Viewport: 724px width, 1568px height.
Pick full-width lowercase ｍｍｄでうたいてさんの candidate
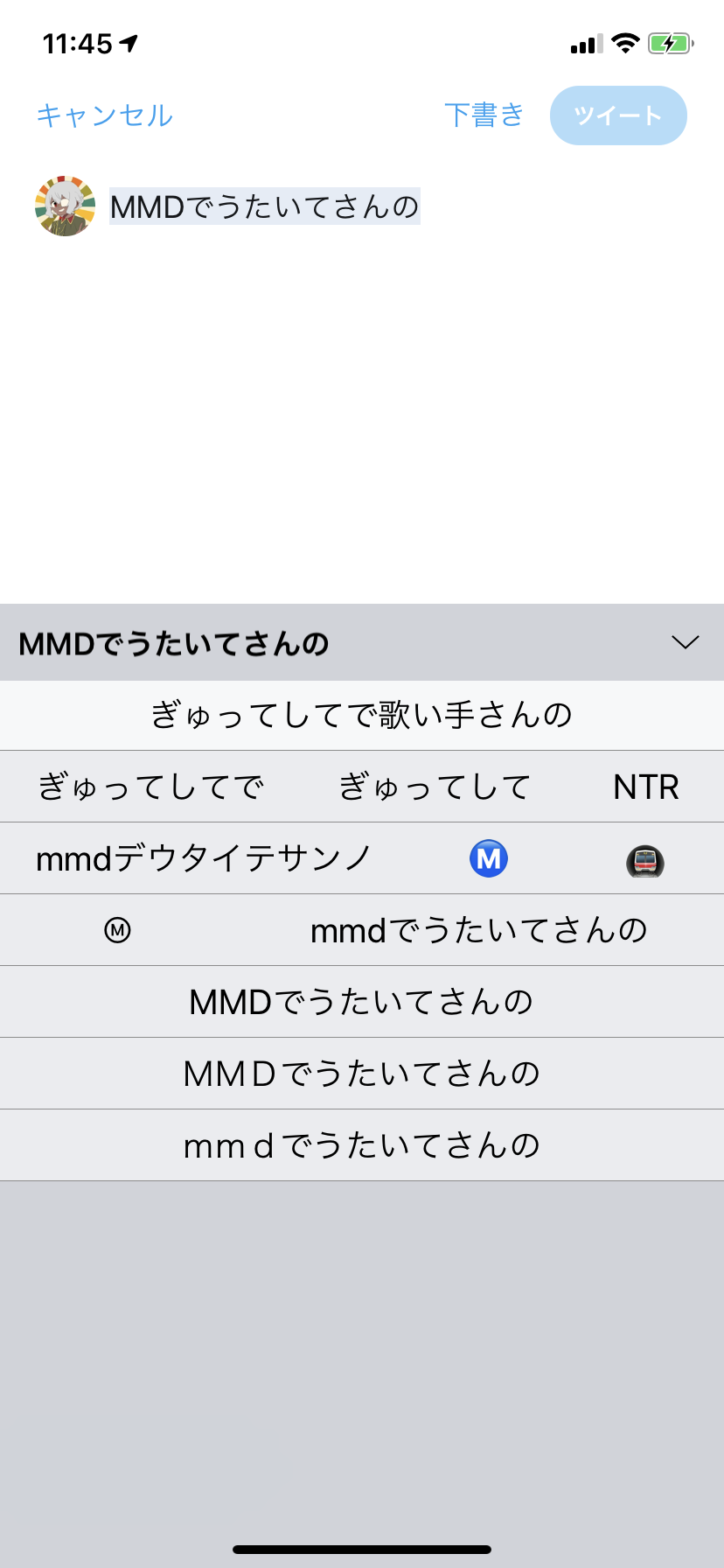[362, 1145]
